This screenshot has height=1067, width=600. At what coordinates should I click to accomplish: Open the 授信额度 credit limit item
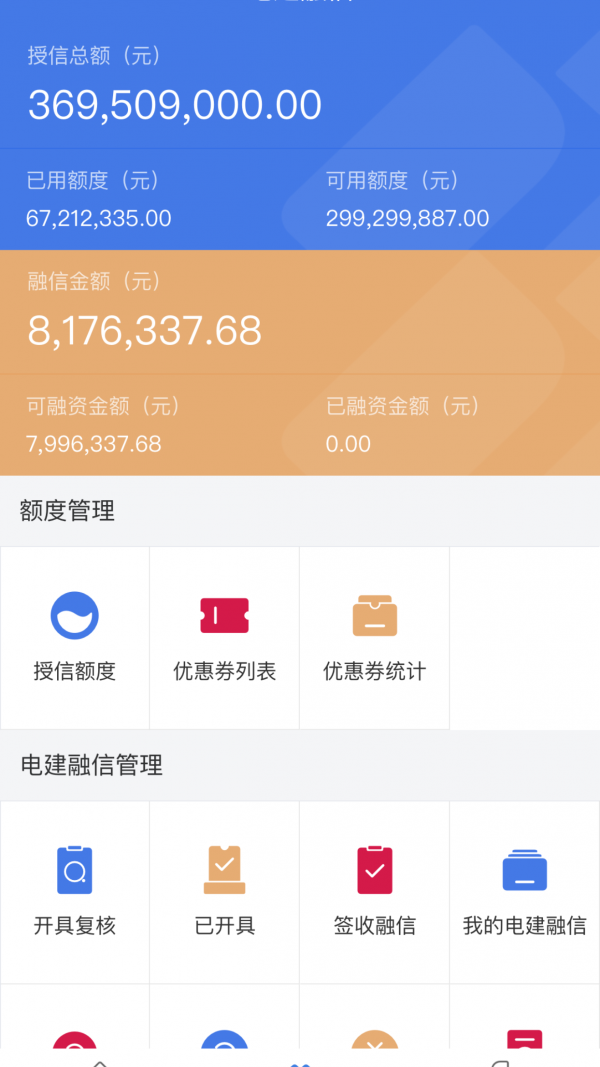tap(75, 637)
